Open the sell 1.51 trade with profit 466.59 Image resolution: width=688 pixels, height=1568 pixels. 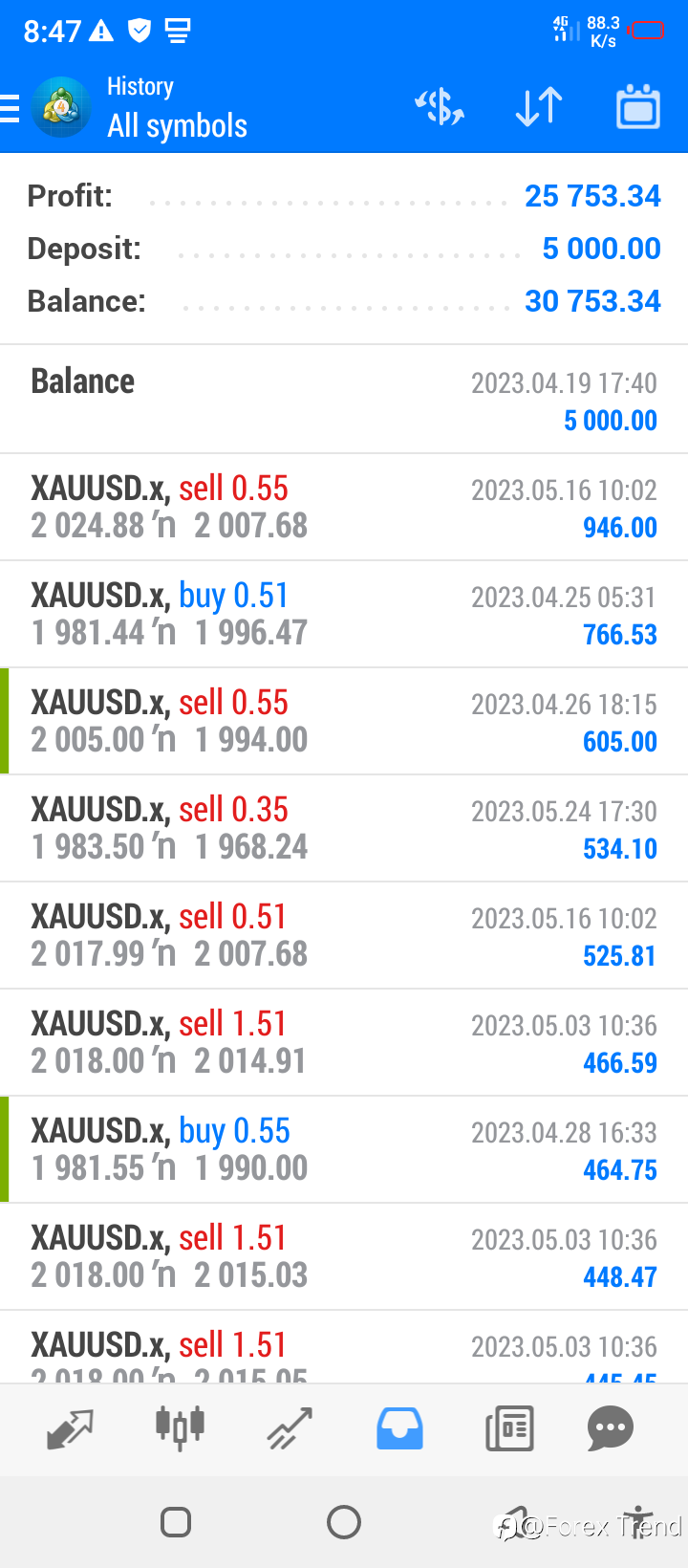344,1043
